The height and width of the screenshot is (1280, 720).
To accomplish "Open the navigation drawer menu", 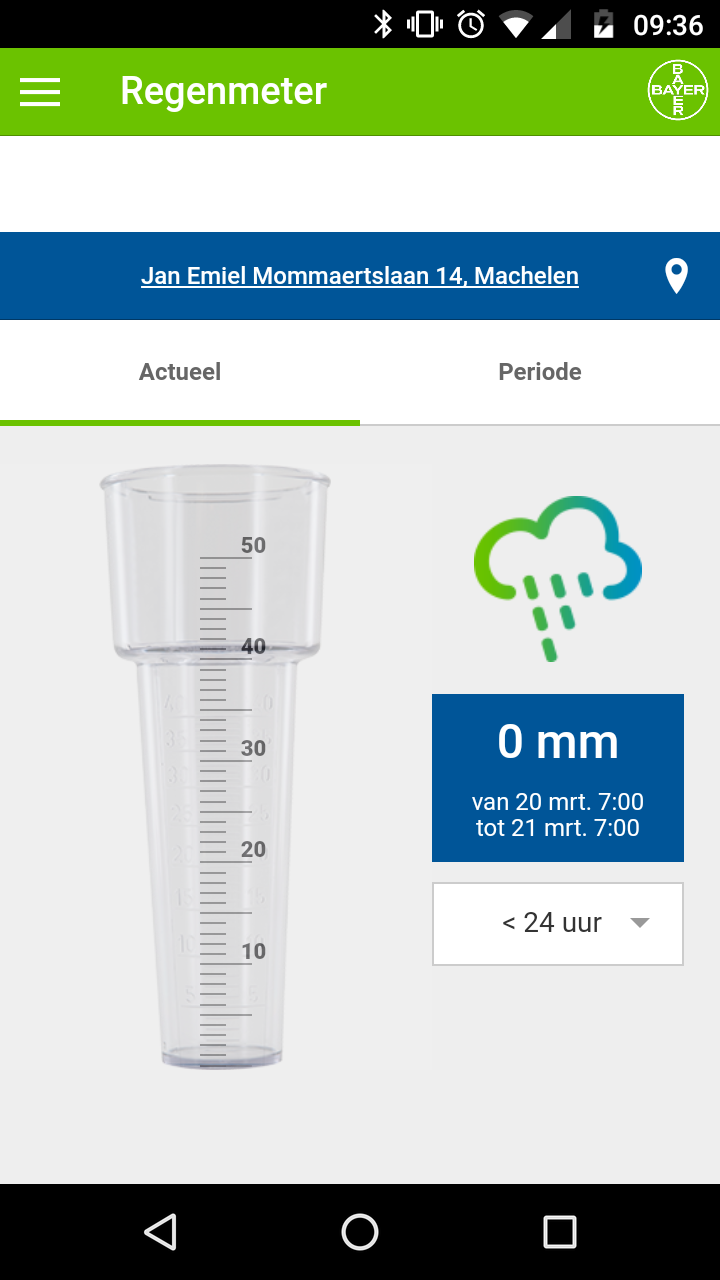I will pos(39,91).
